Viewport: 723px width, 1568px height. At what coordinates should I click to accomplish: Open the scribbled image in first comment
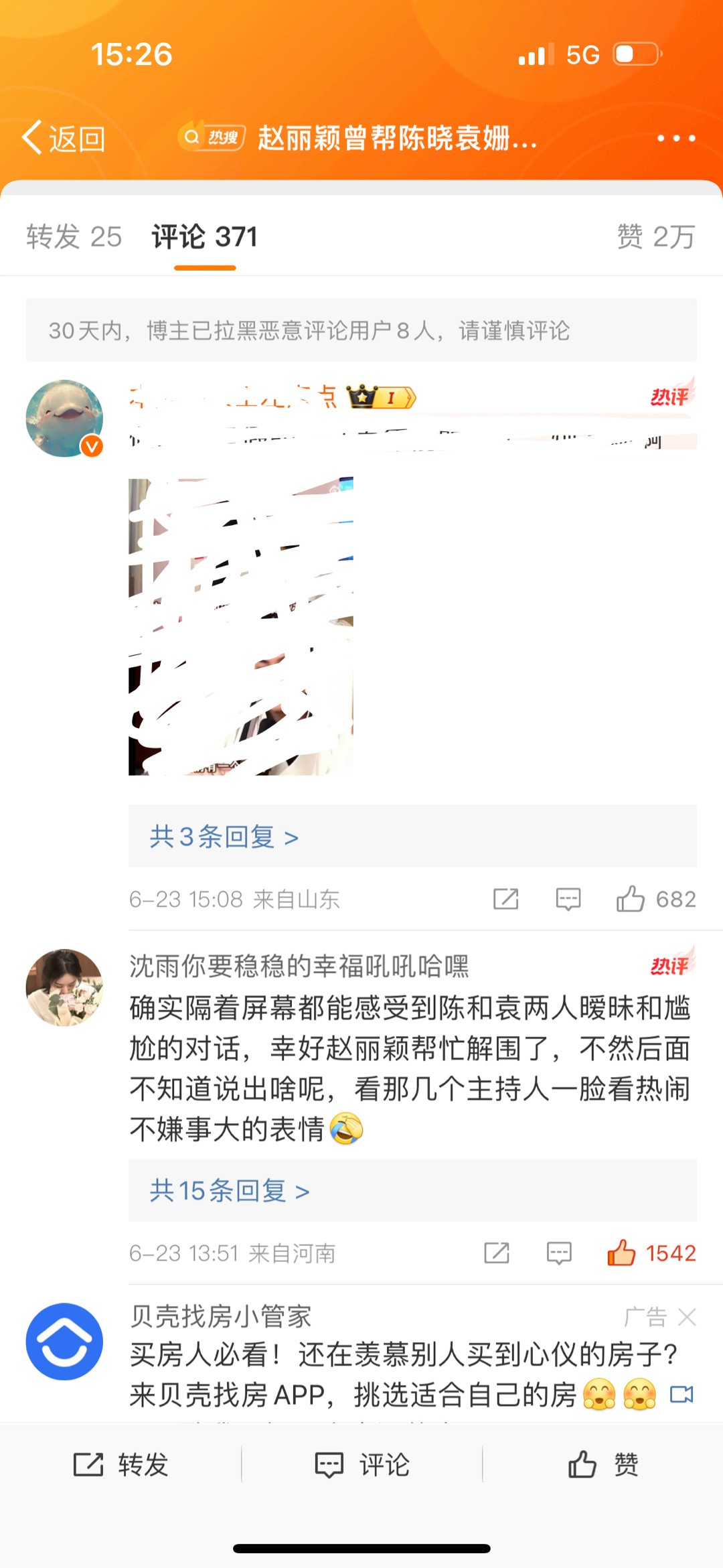tap(241, 627)
